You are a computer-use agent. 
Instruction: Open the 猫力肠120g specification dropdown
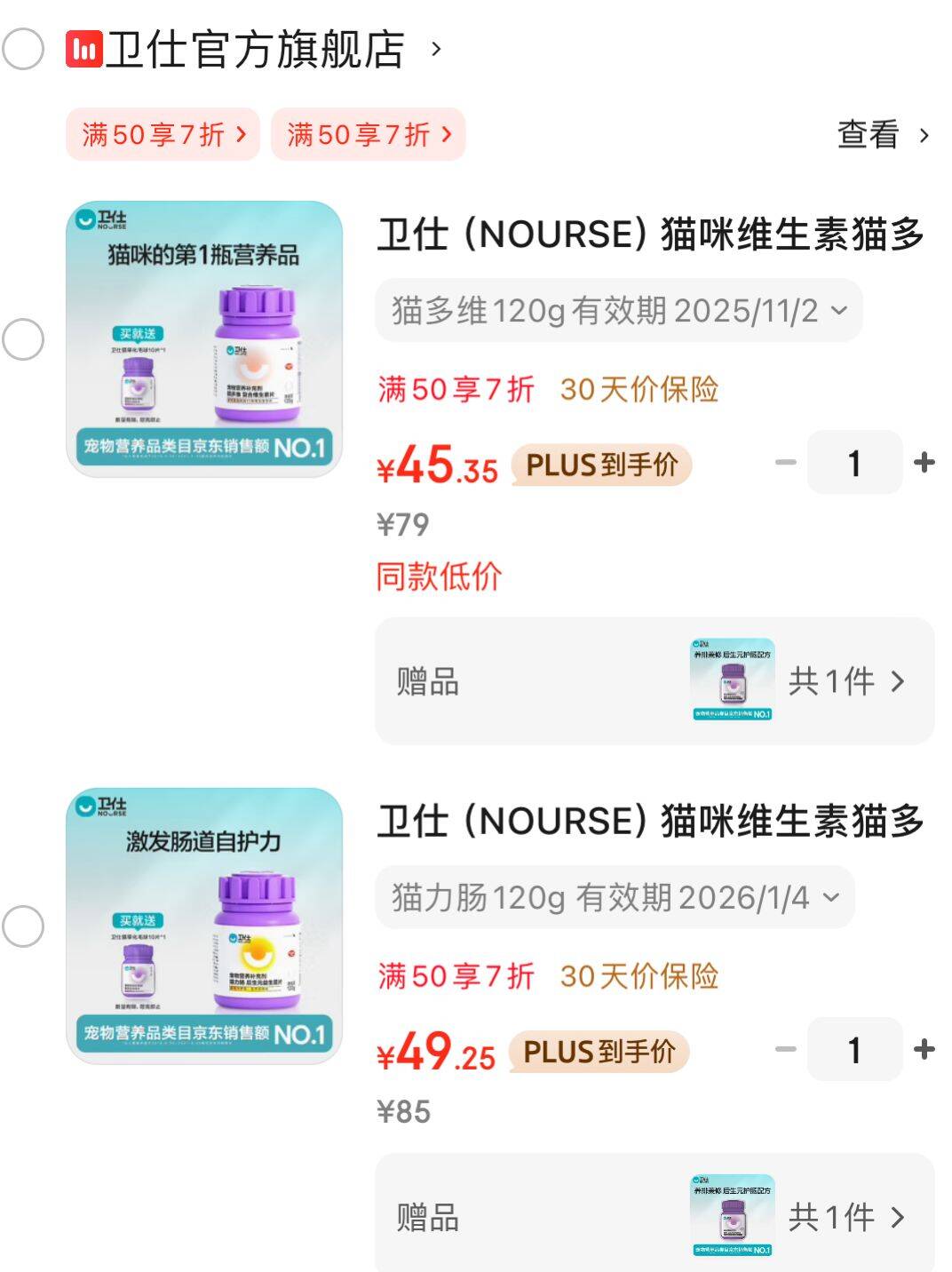click(614, 898)
